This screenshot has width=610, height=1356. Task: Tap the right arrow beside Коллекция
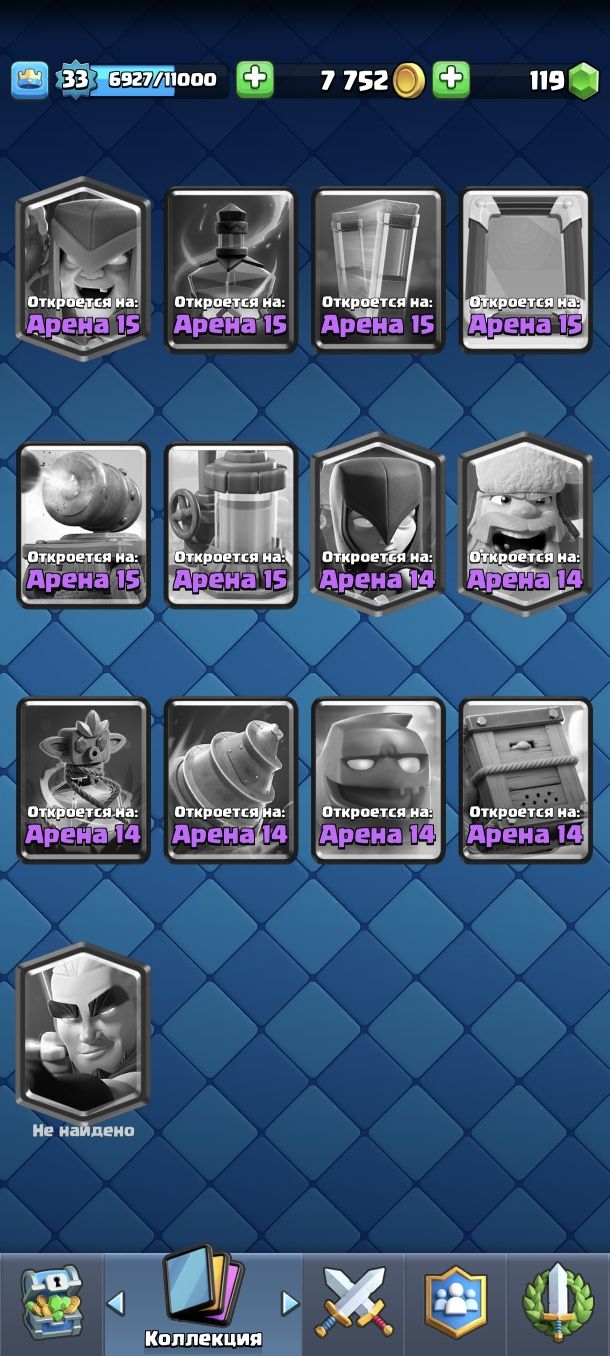coord(290,1303)
